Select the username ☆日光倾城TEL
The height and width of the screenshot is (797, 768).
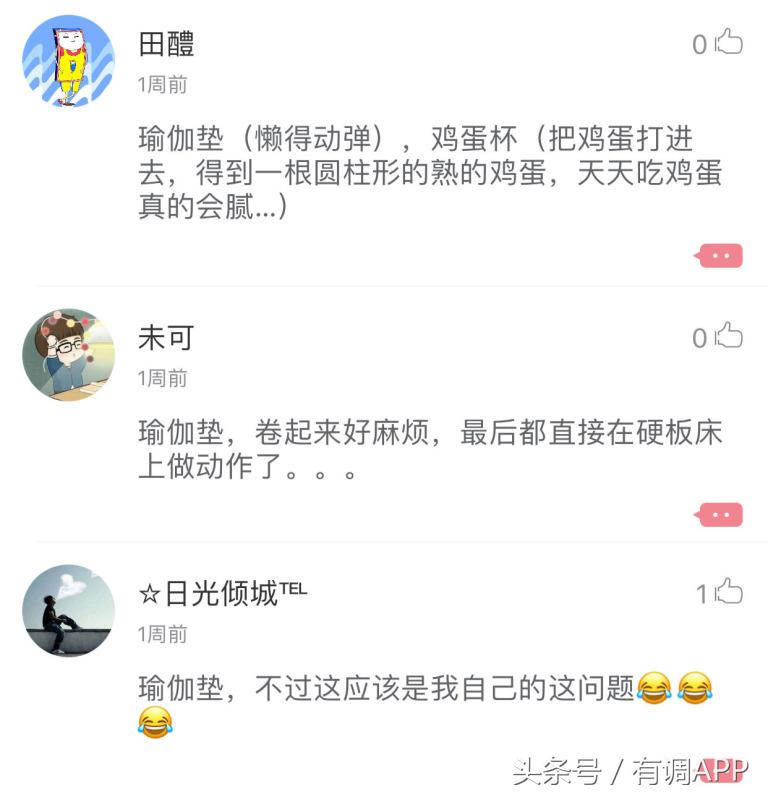coord(218,591)
